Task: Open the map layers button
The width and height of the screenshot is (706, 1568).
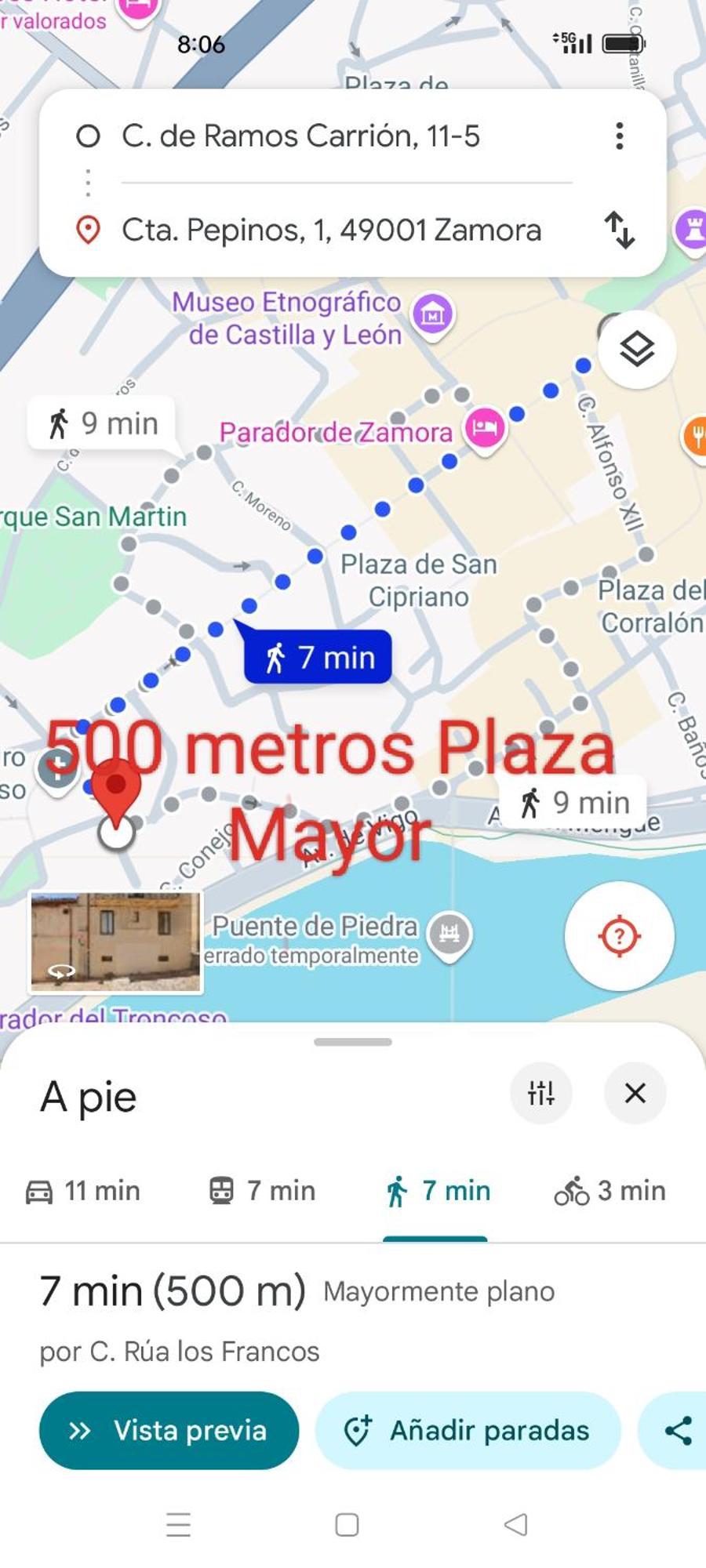Action: pos(636,349)
